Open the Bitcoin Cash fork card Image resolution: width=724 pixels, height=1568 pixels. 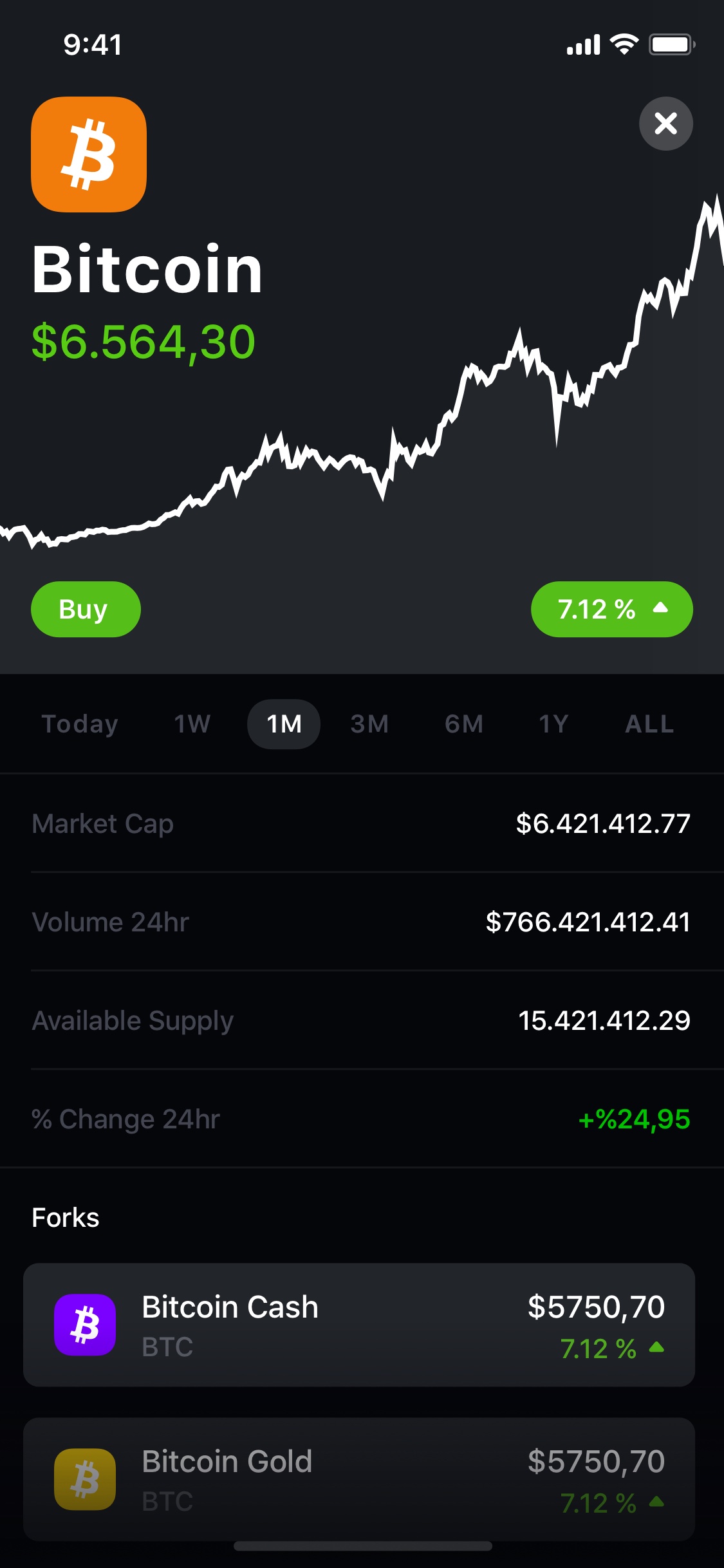click(x=359, y=1325)
